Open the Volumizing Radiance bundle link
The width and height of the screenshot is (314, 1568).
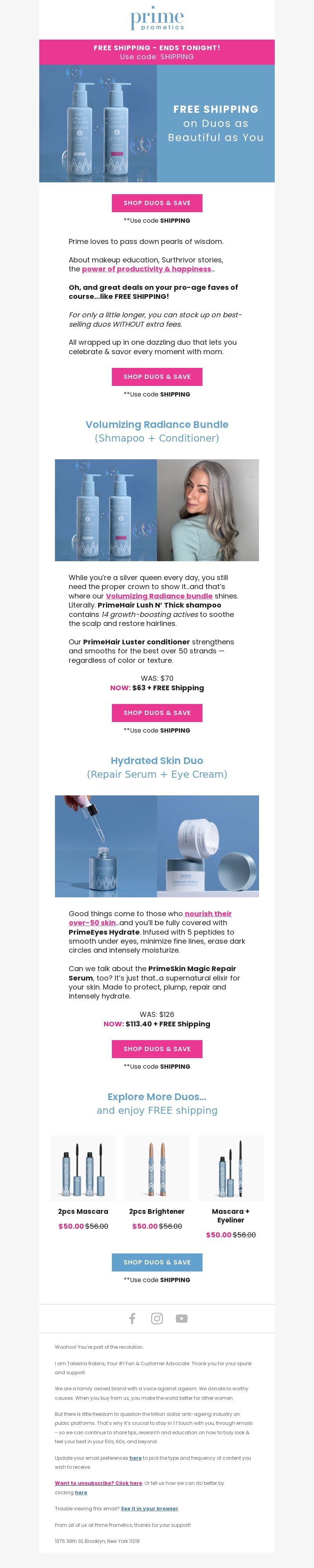[159, 596]
